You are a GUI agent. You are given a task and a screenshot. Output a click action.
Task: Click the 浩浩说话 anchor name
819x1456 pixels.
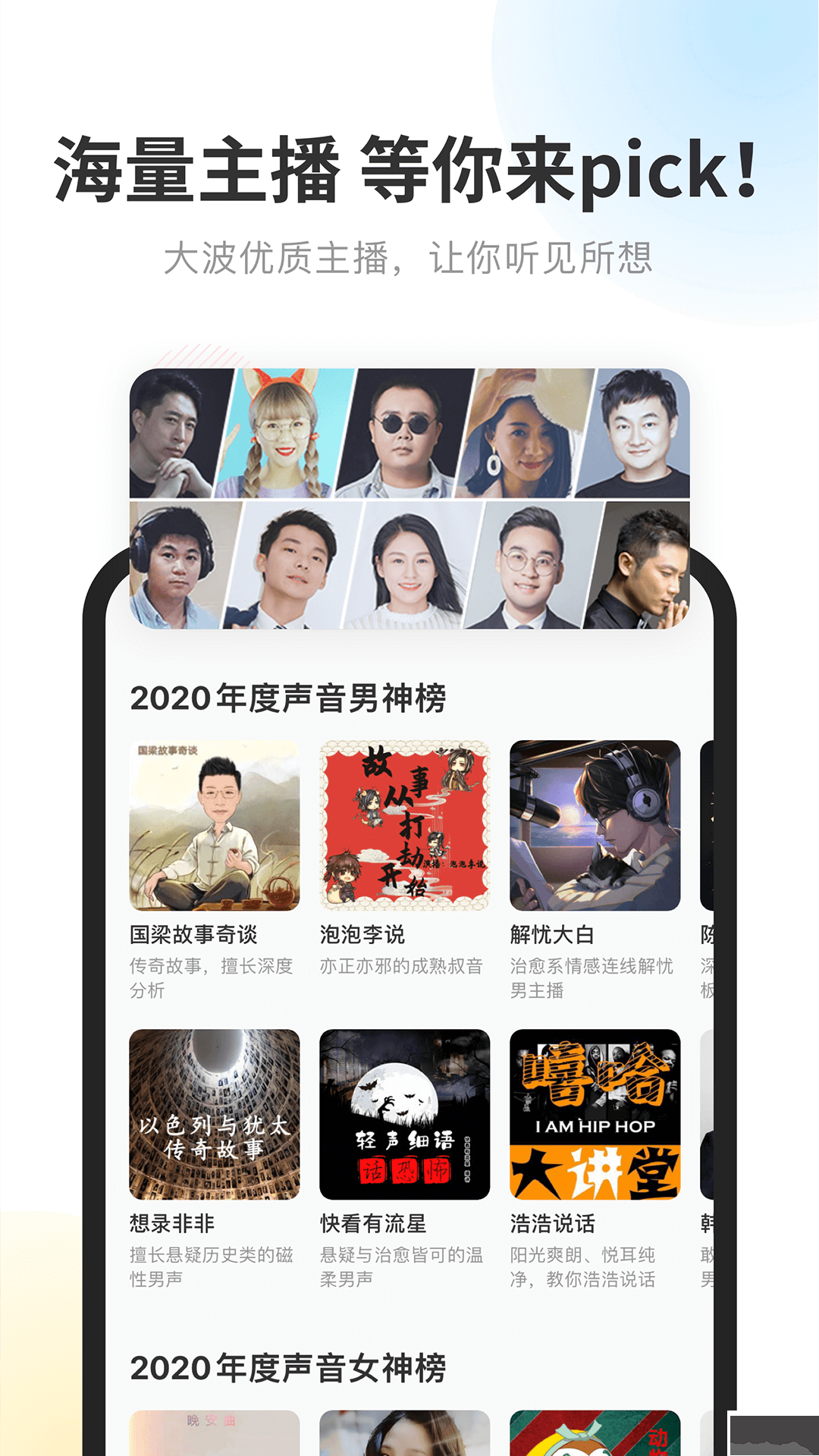tap(554, 1224)
